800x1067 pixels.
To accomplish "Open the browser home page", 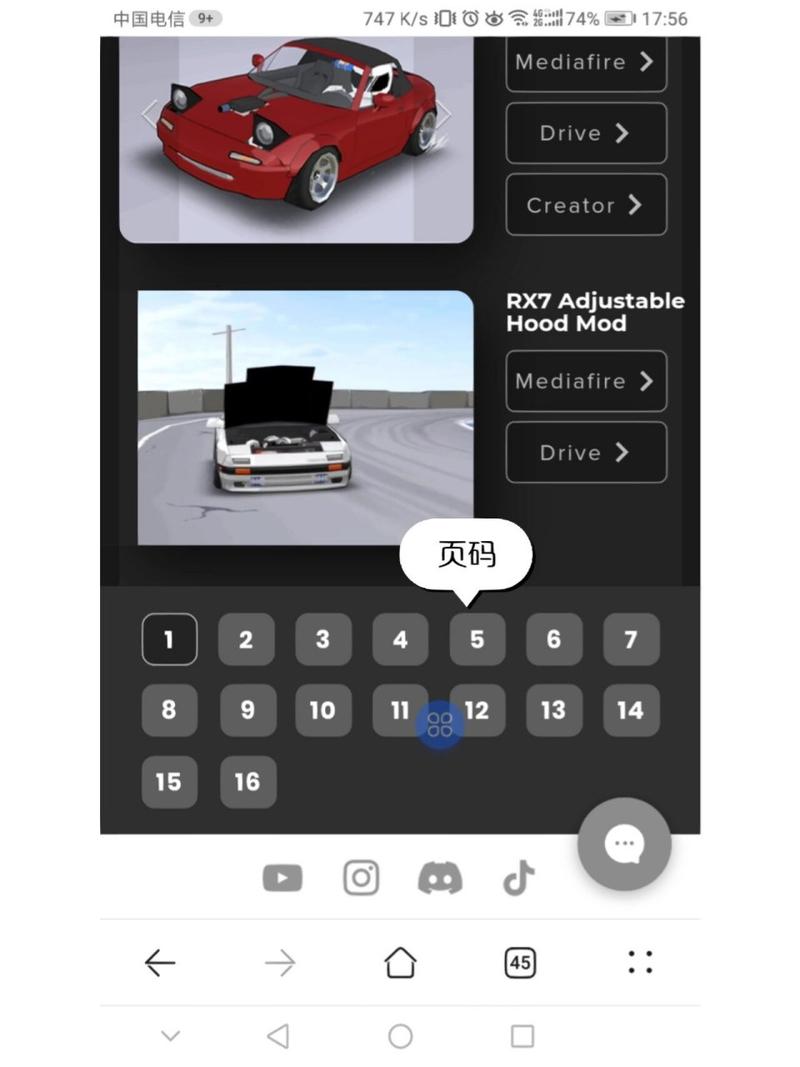I will [400, 963].
